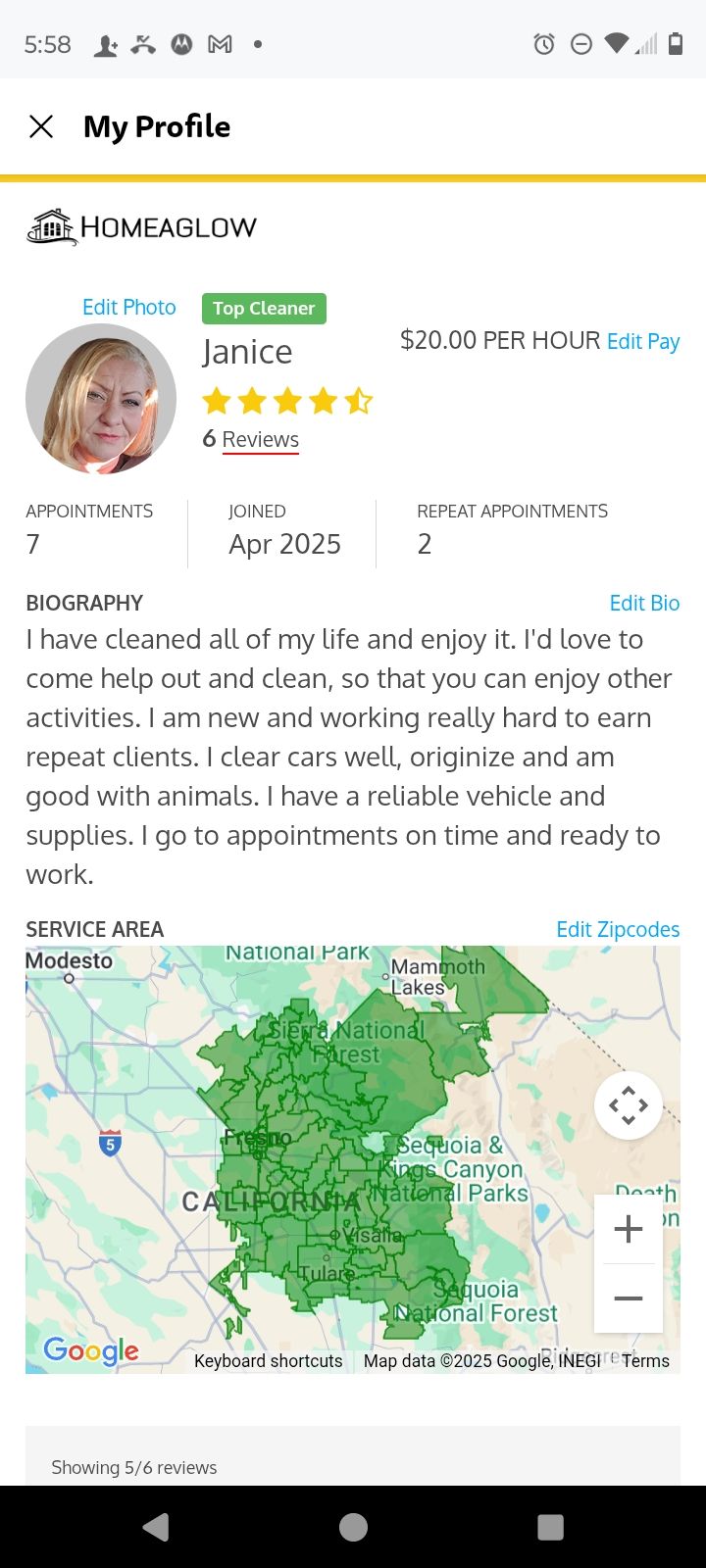Go to the home screen
Image resolution: width=706 pixels, height=1568 pixels.
tap(353, 1527)
